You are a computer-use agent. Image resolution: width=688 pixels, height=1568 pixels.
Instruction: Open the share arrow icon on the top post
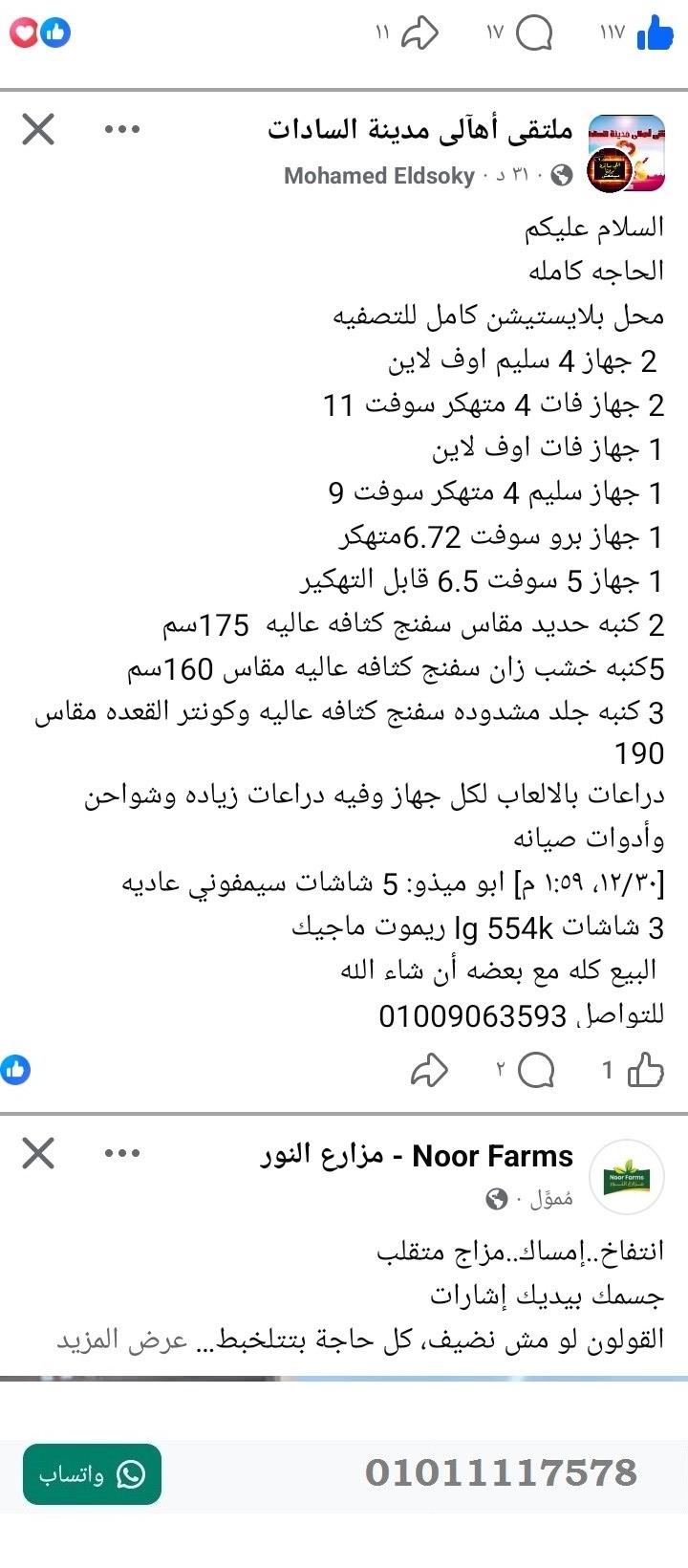pyautogui.click(x=417, y=32)
